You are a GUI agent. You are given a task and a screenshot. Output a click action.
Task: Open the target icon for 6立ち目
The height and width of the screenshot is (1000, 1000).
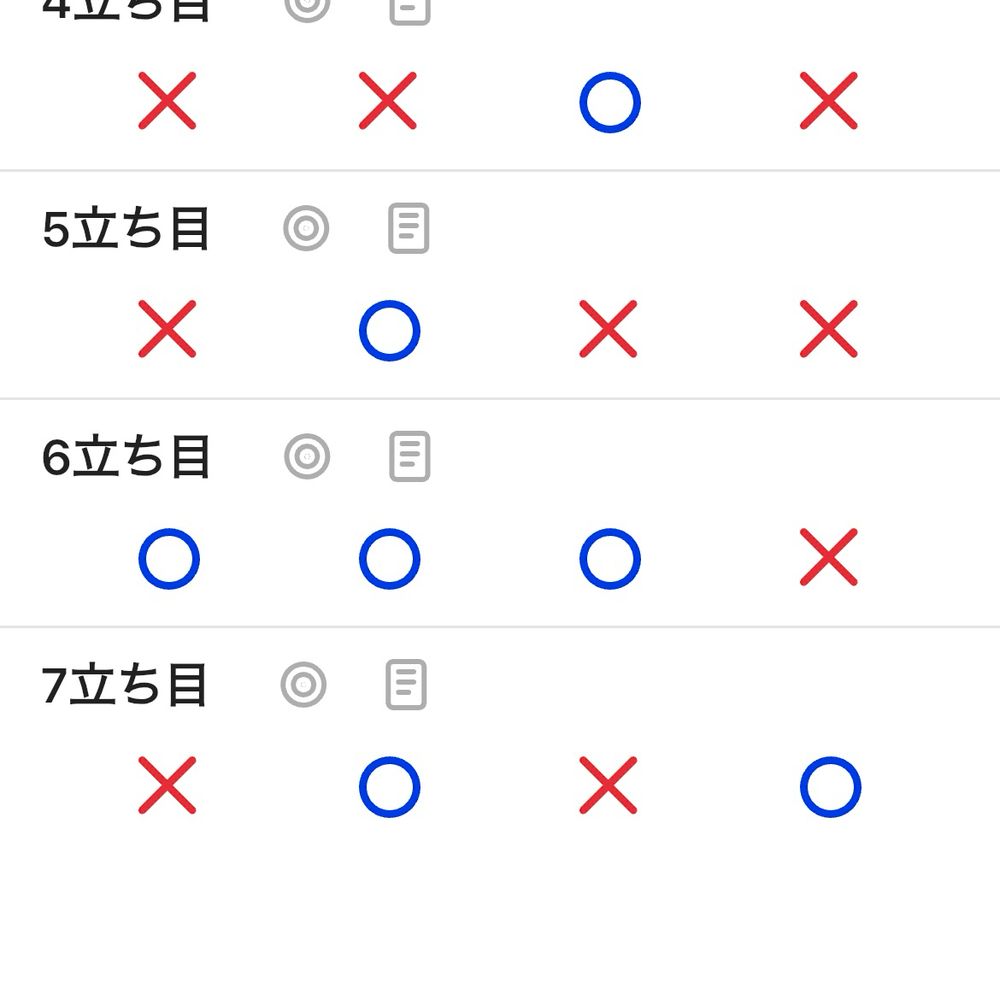pyautogui.click(x=306, y=457)
